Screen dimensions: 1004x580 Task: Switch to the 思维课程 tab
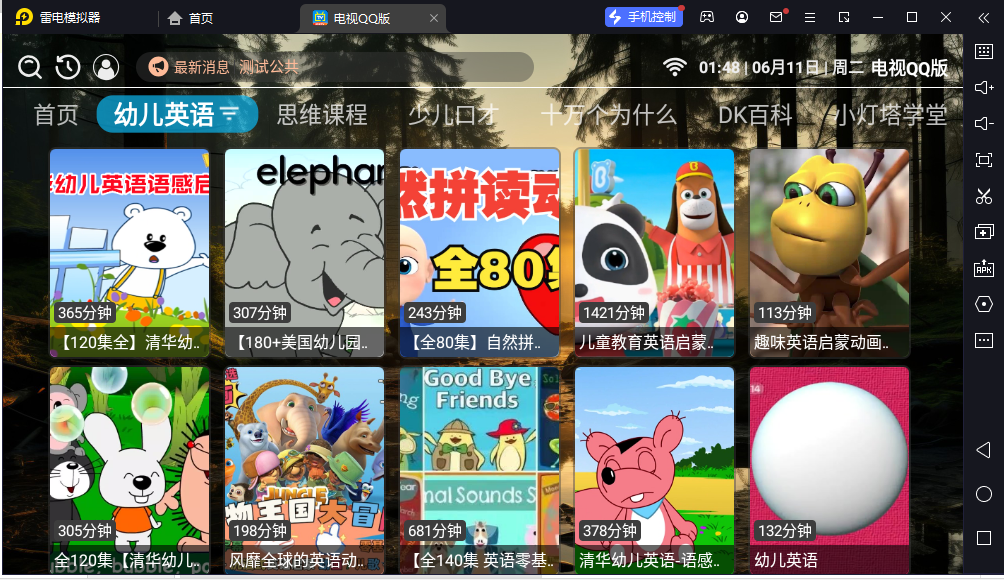(x=322, y=115)
